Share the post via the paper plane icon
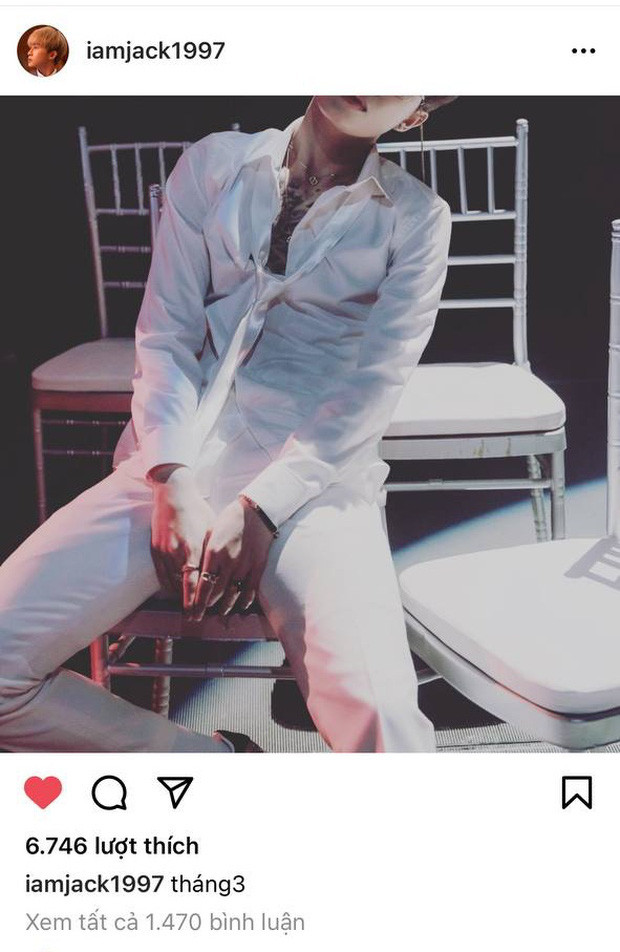Viewport: 620px width, 952px height. point(175,793)
